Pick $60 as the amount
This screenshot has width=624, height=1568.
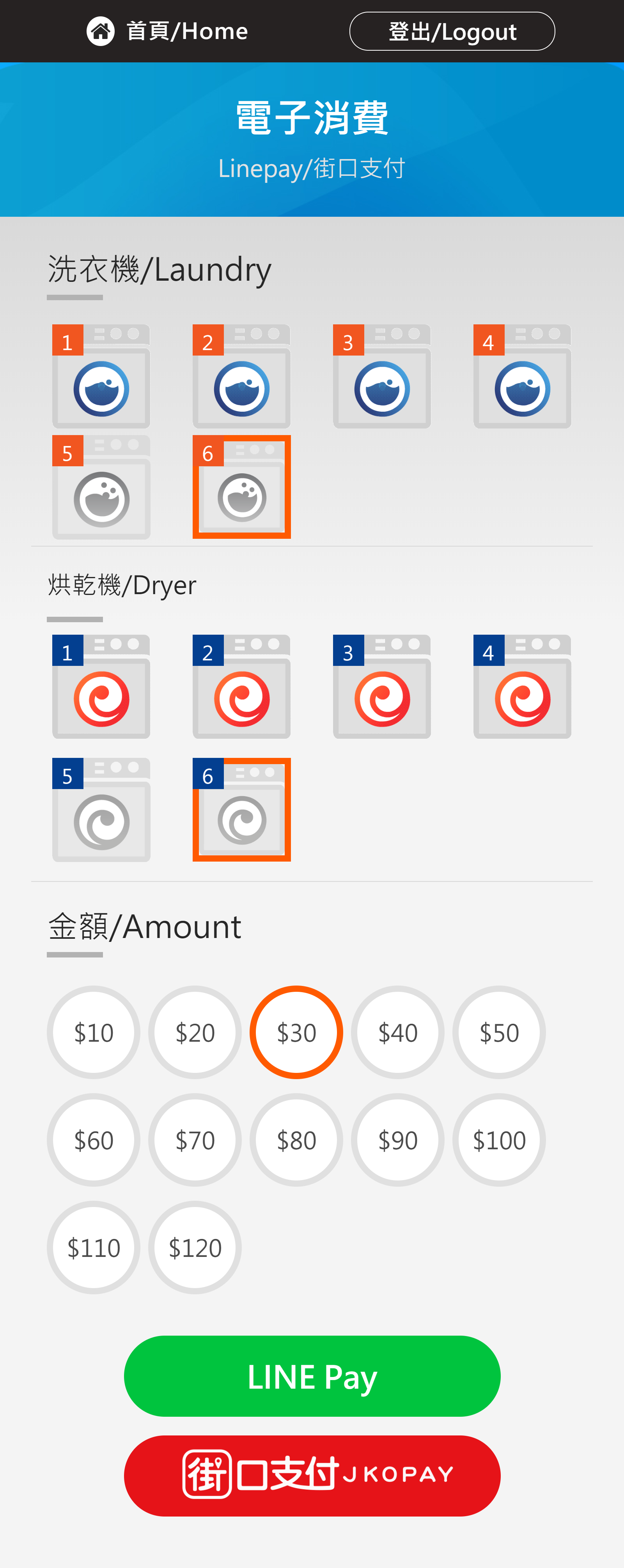[x=94, y=1140]
